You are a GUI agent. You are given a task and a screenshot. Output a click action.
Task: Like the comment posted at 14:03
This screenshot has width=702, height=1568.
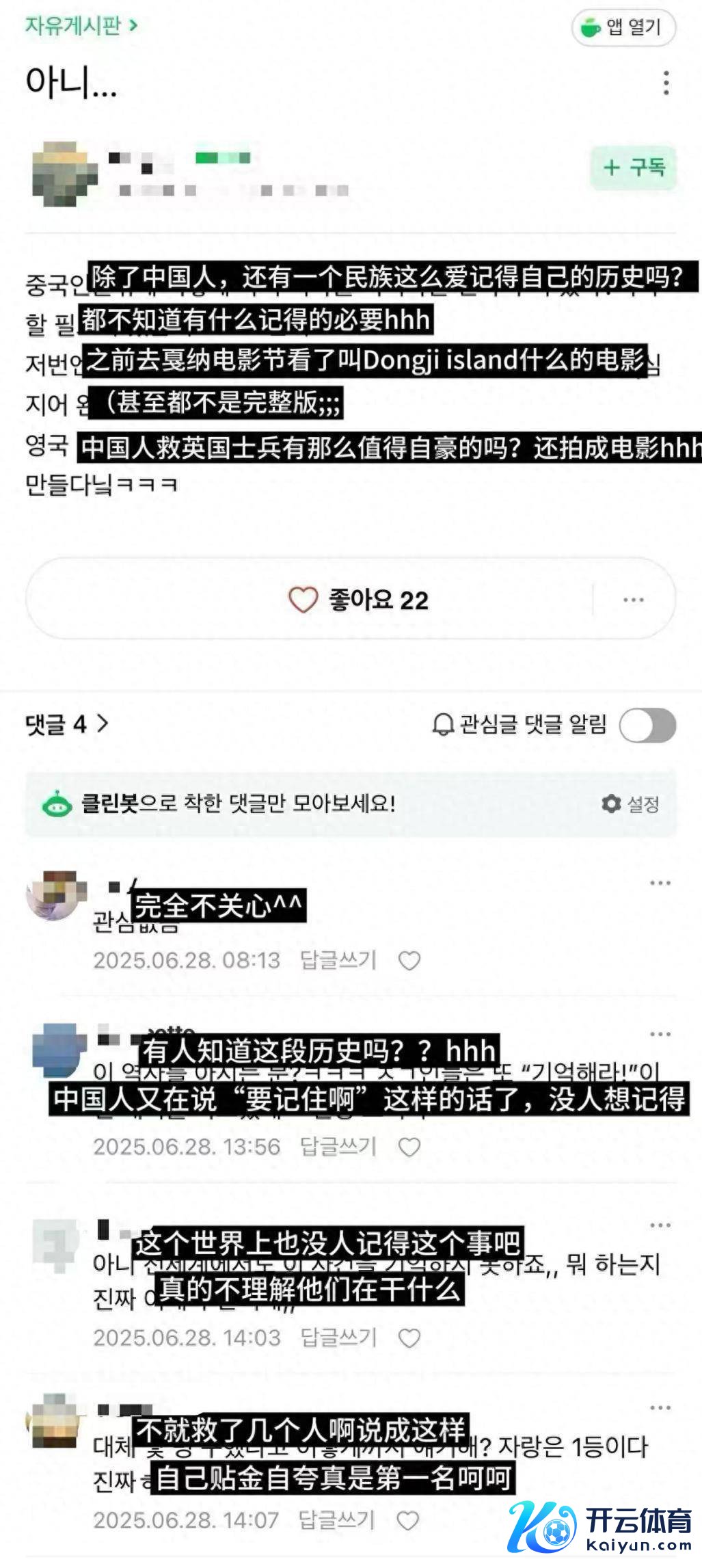tap(409, 1338)
